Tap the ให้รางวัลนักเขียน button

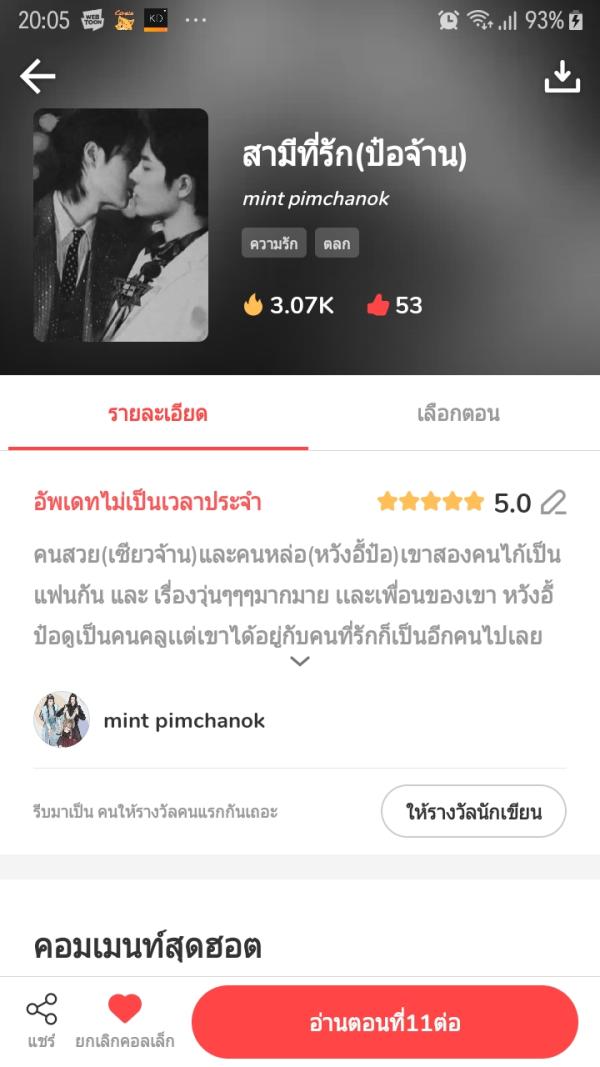(473, 811)
